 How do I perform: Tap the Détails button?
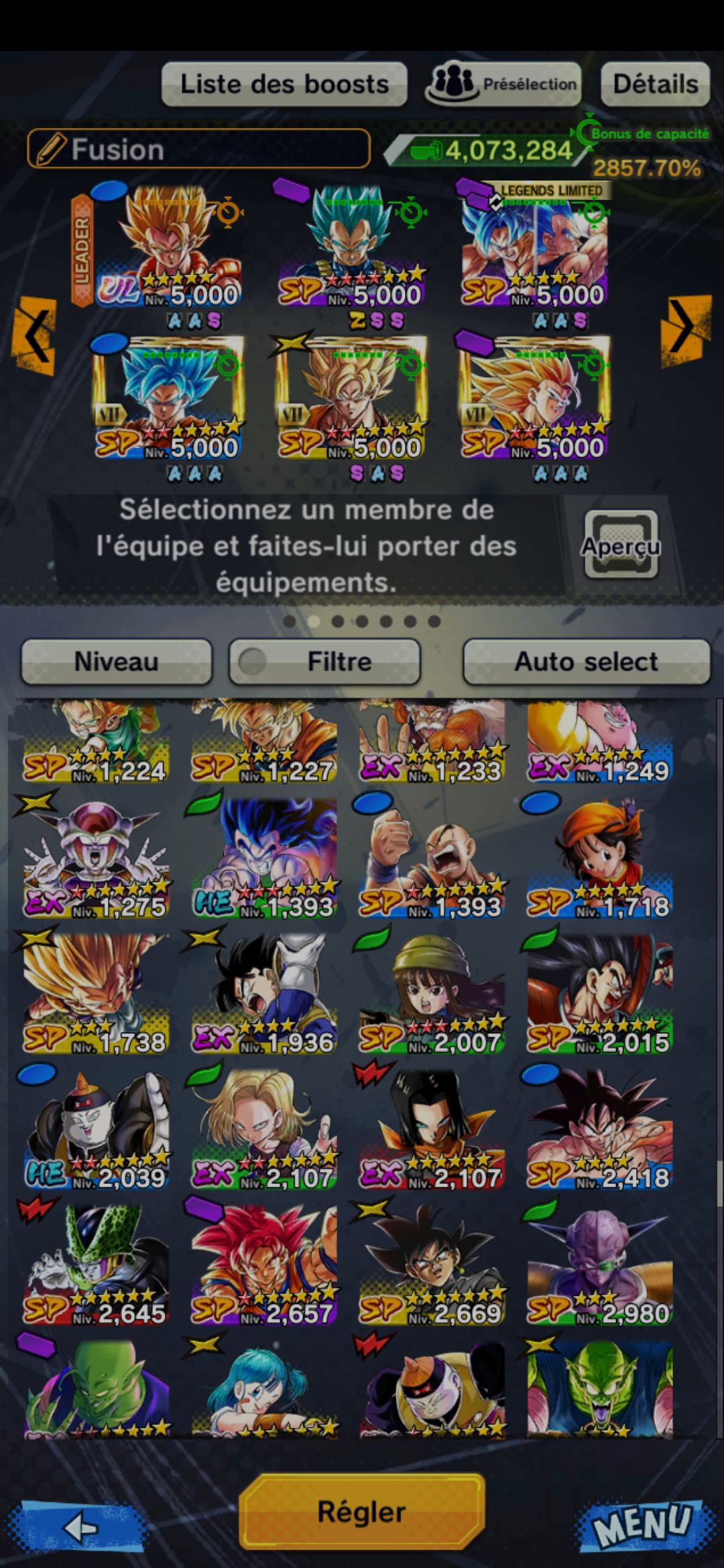click(x=655, y=84)
